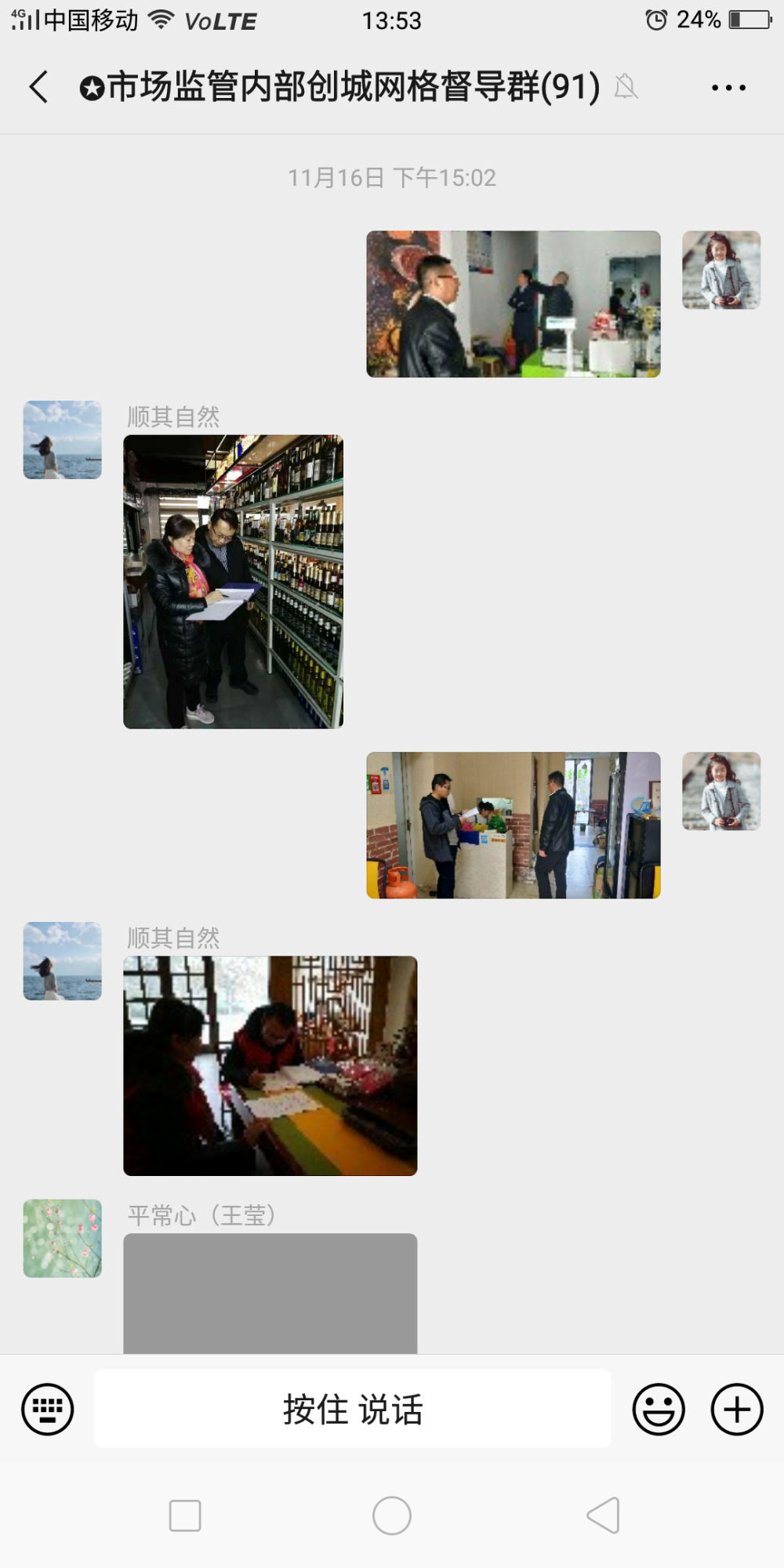Hold the 按住 说话 voice button

(x=353, y=1408)
